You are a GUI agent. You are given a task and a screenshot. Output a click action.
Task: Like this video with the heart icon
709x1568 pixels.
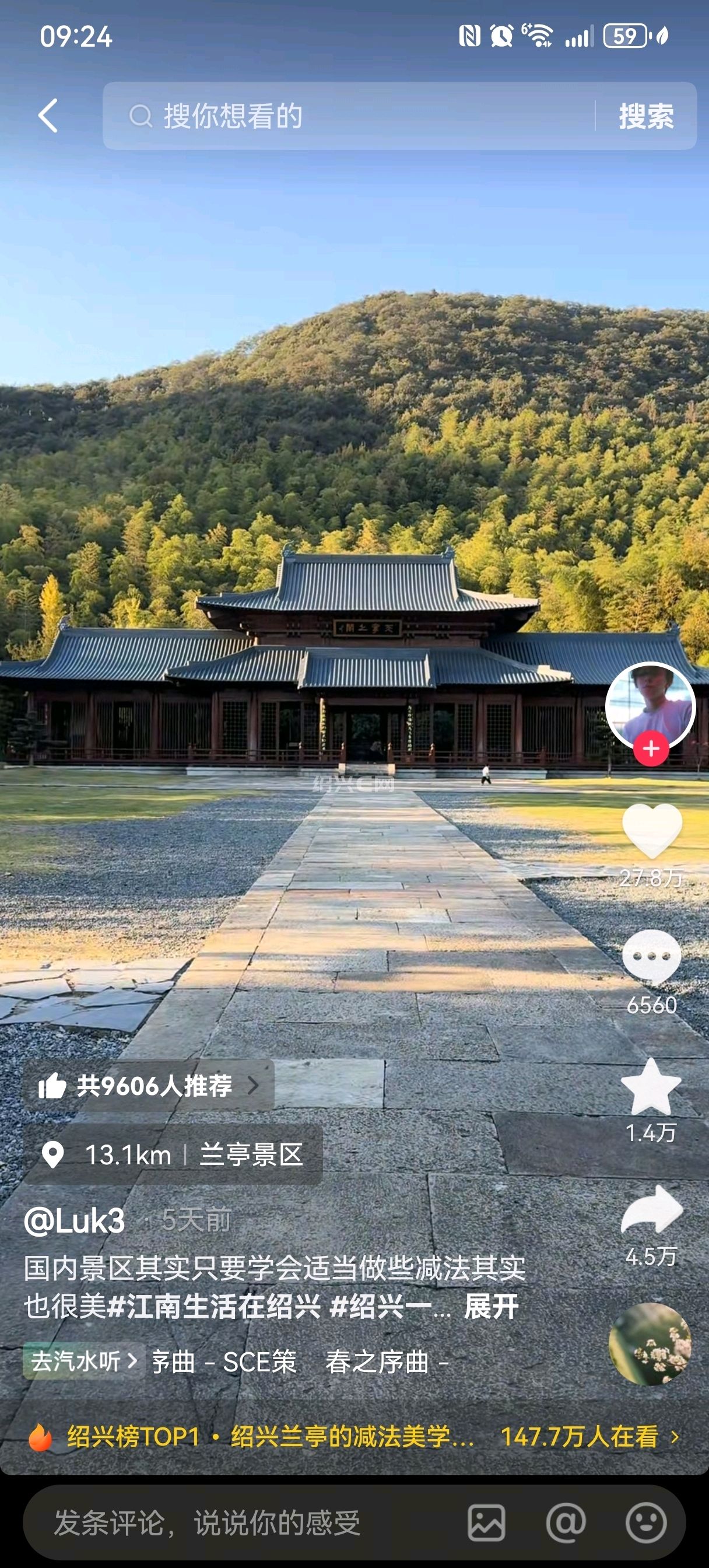click(x=651, y=829)
